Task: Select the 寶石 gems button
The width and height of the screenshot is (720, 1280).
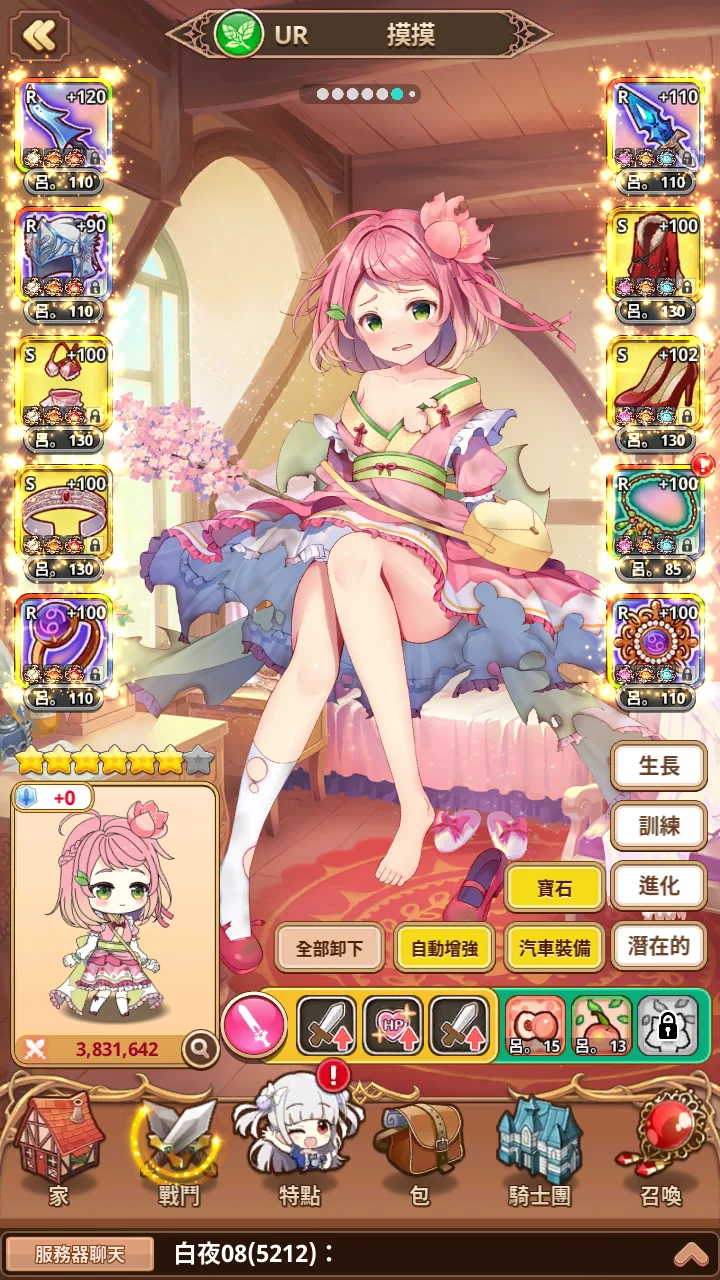Action: [555, 887]
